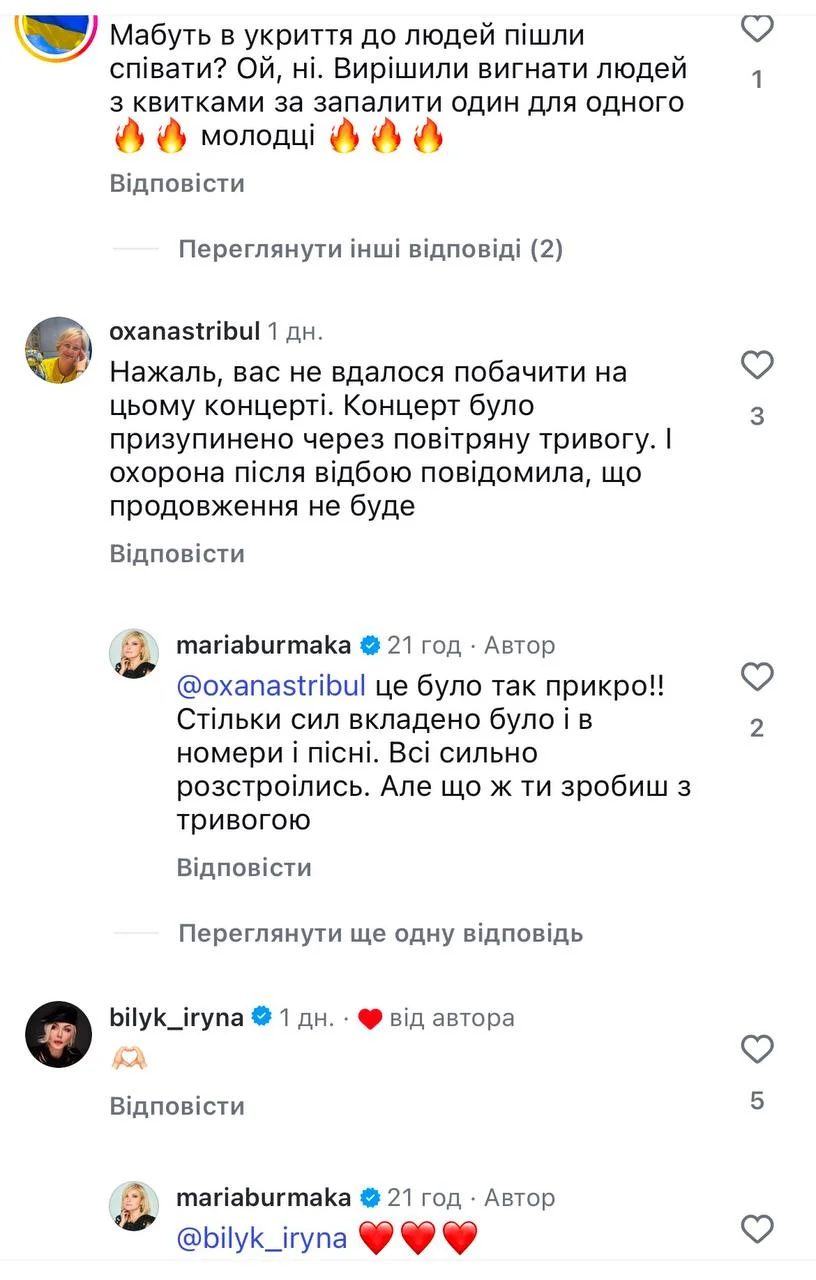Open mariaburmaka's avatar beside the 'це було так прикро' reply

[x=134, y=654]
